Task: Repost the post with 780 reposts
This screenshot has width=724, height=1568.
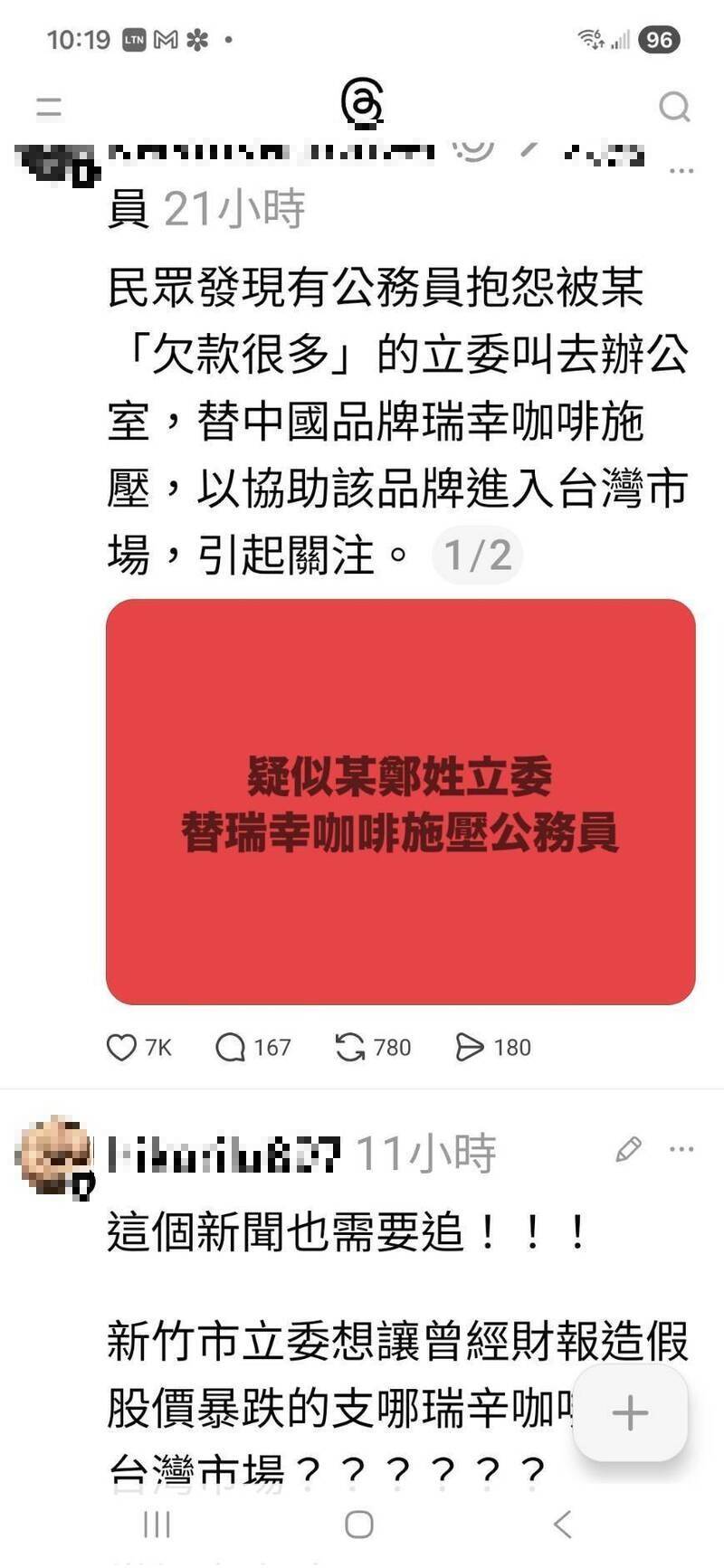Action: click(350, 1047)
